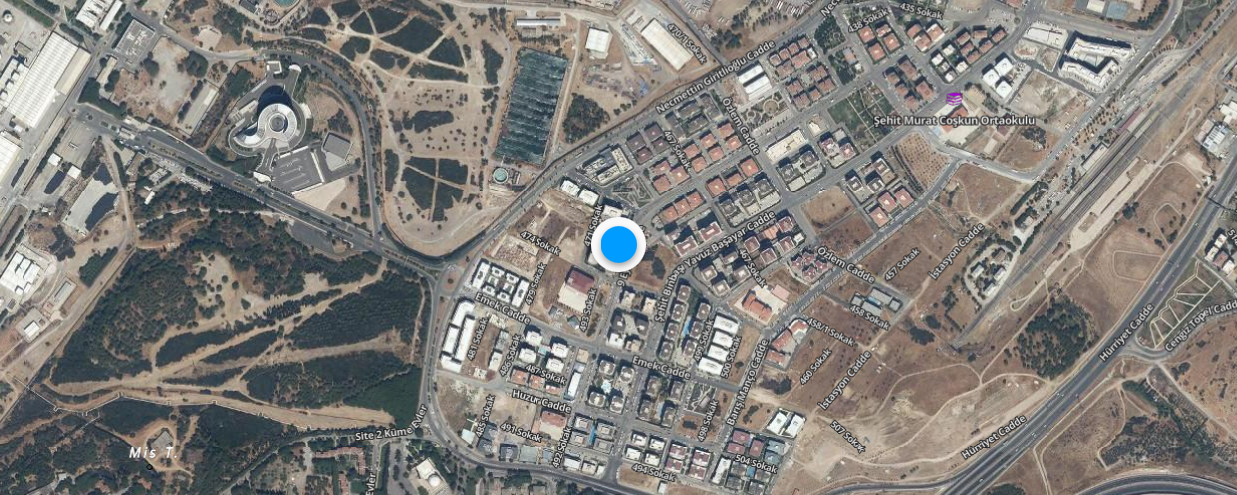Screen dimensions: 1237x495
Task: Open the Şehit Murat Coşkun Ortaokulu school marker
Action: 953,99
